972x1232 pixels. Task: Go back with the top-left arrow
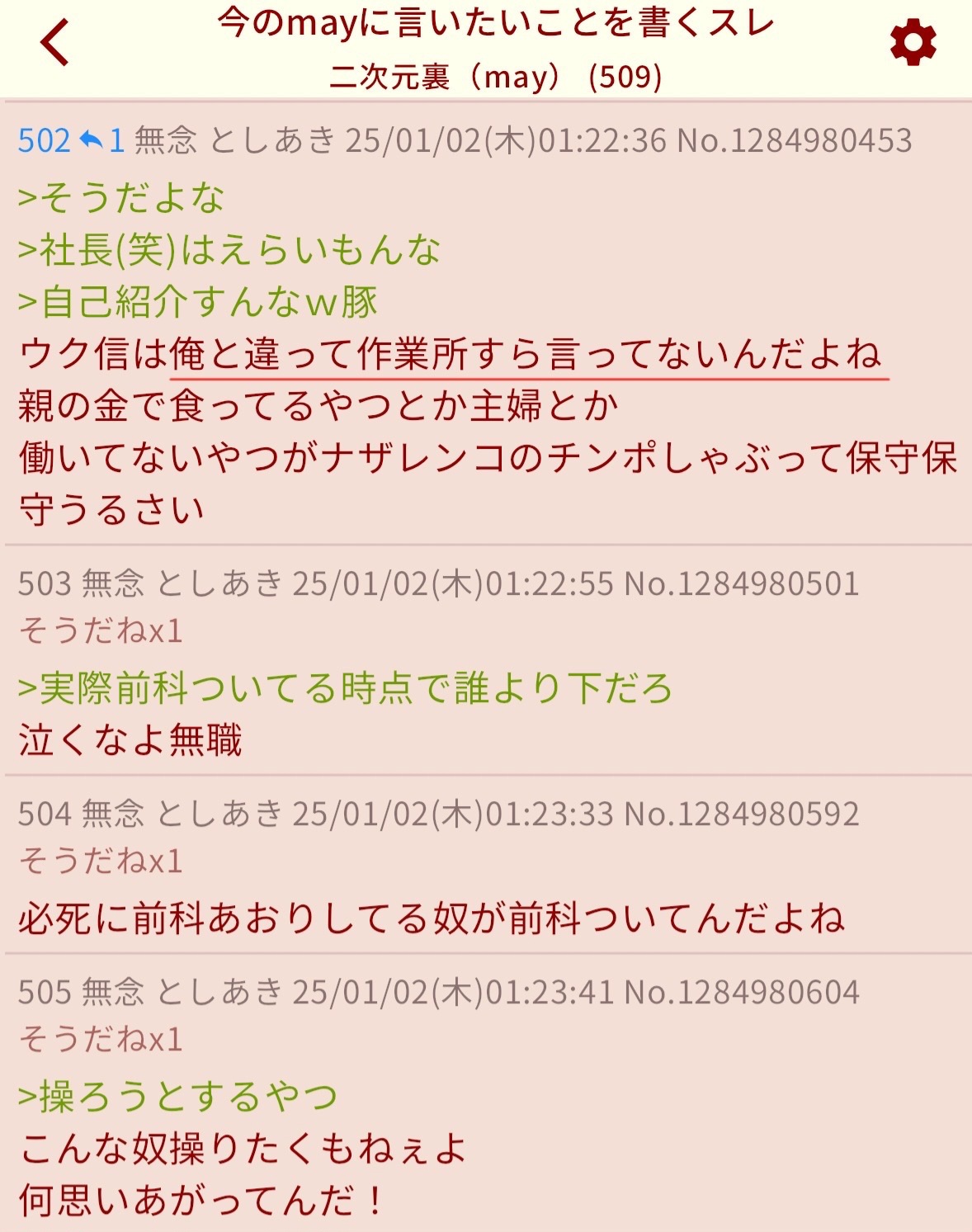[55, 43]
